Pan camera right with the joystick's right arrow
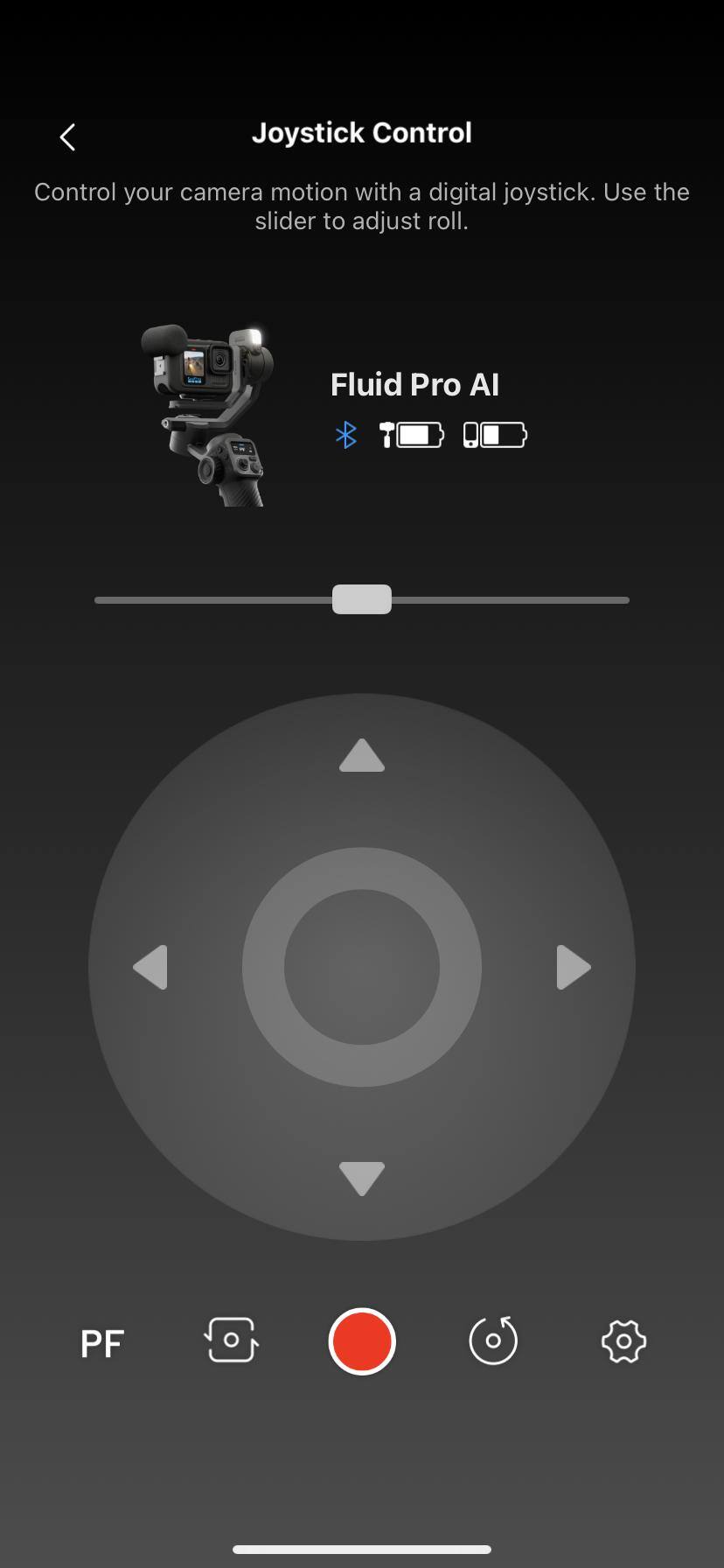The image size is (724, 1568). pyautogui.click(x=573, y=967)
